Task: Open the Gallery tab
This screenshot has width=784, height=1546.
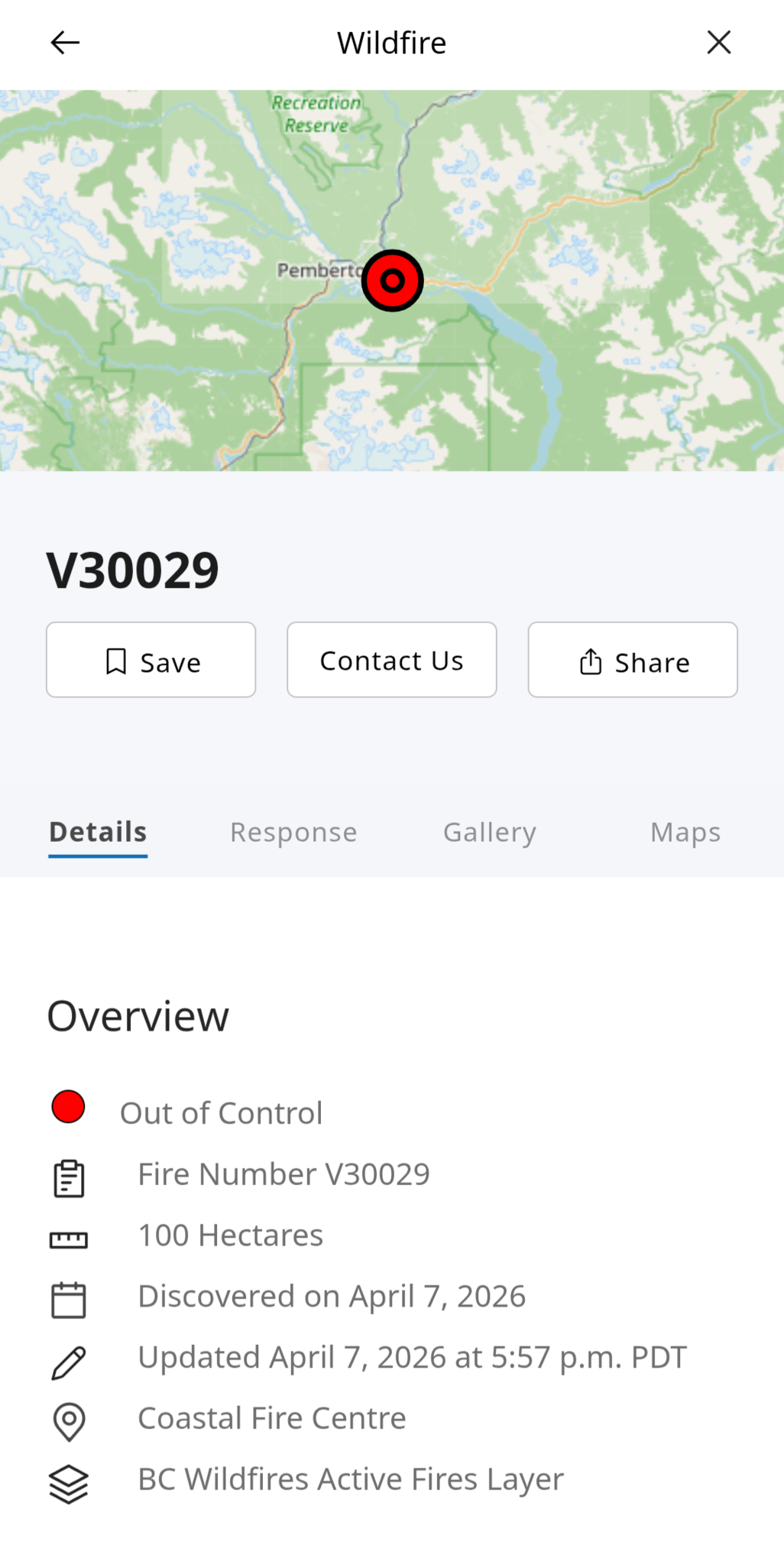Action: pyautogui.click(x=490, y=832)
